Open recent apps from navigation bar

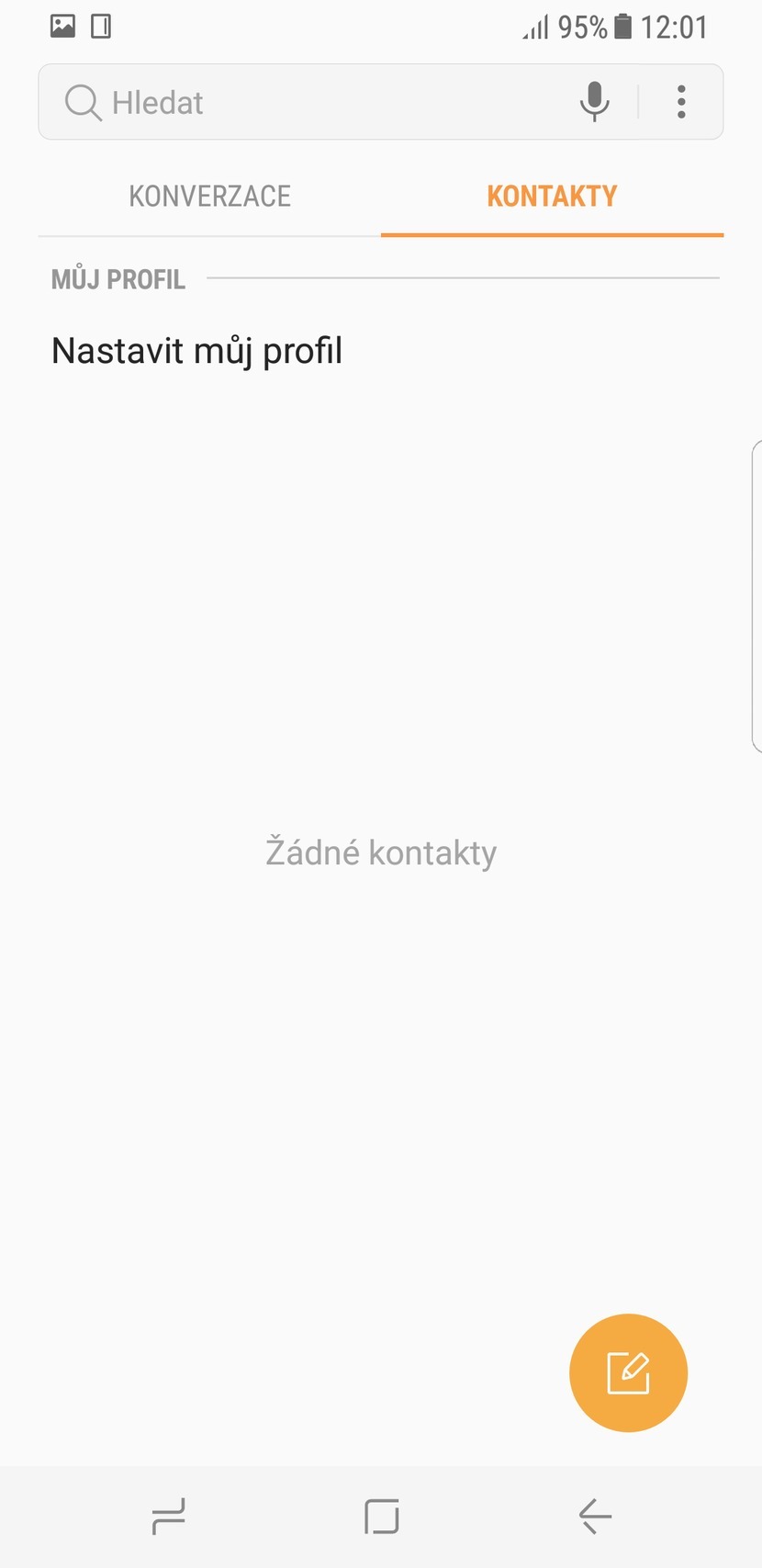pos(168,1516)
